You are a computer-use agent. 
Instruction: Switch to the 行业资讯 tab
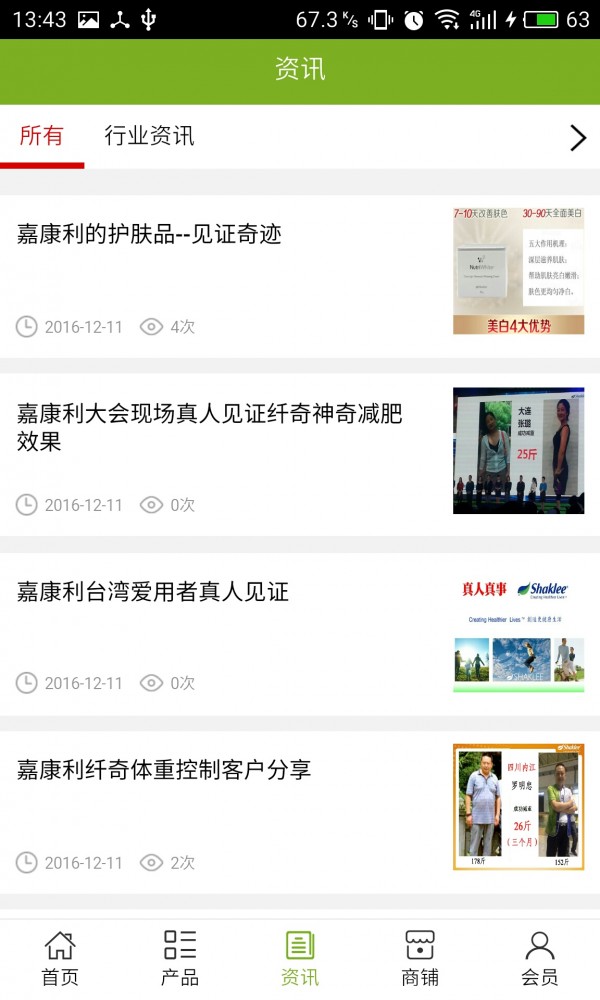click(x=149, y=137)
